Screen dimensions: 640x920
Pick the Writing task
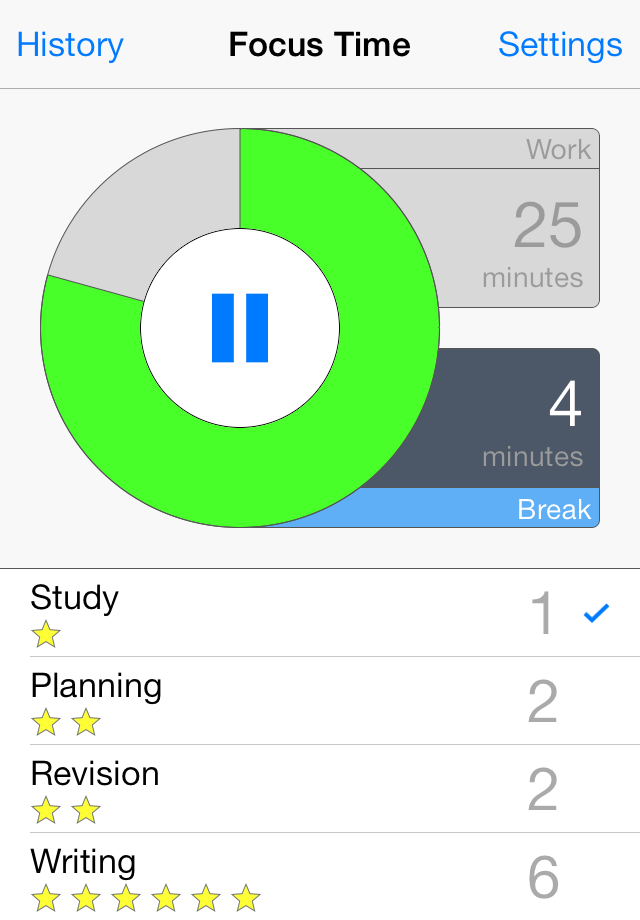(x=300, y=875)
